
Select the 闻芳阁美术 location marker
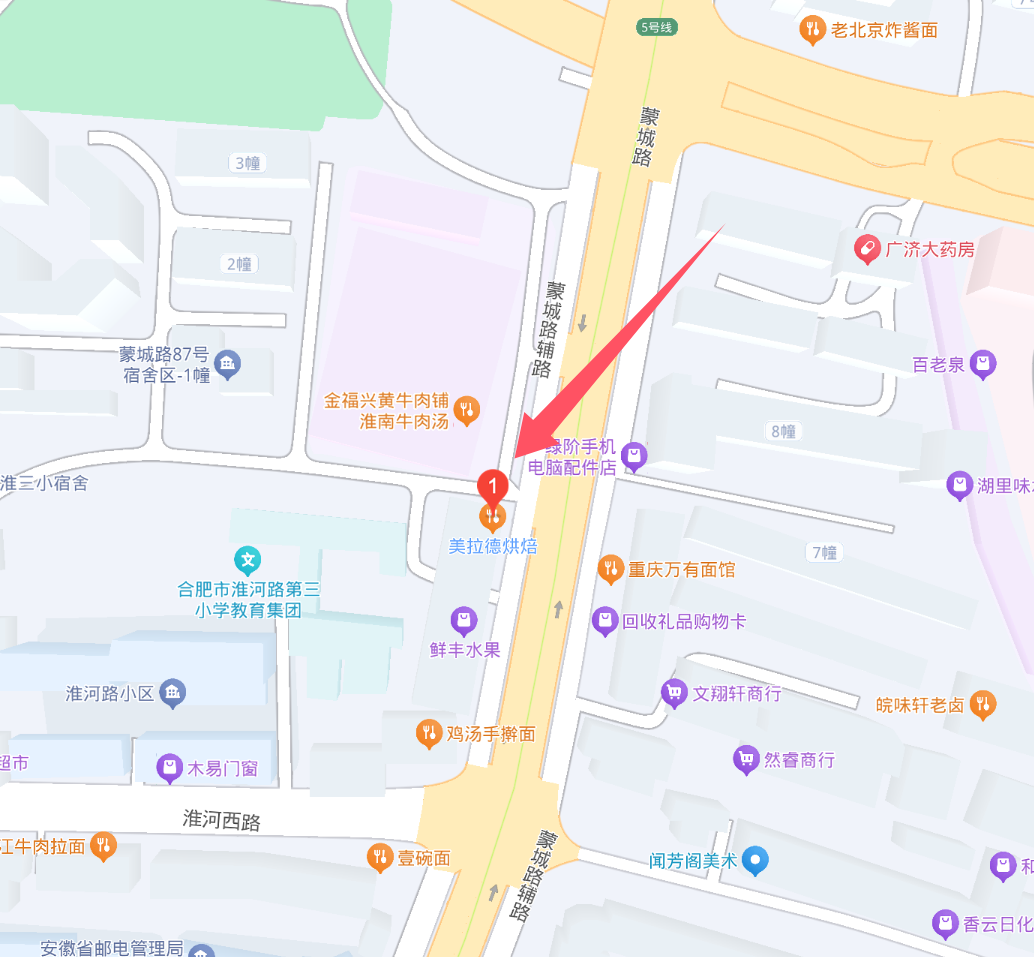[757, 859]
